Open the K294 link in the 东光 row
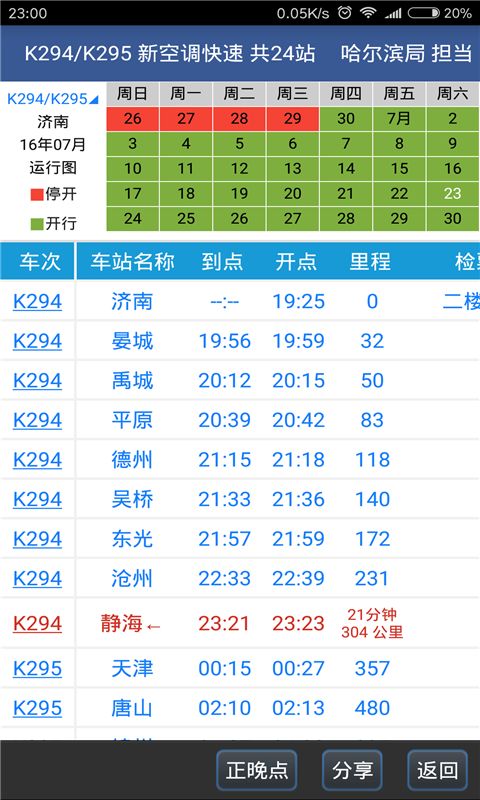 (x=37, y=539)
